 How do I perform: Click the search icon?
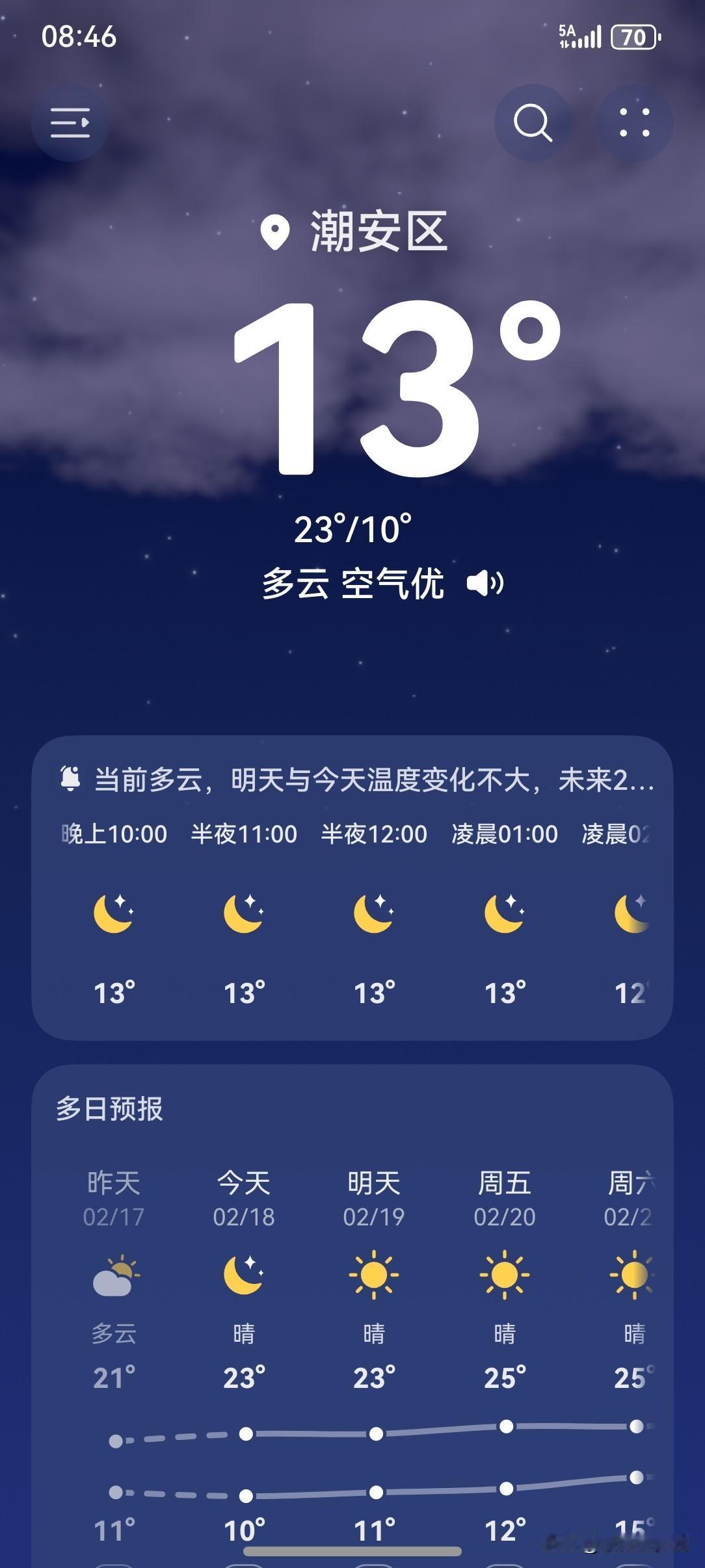[532, 122]
